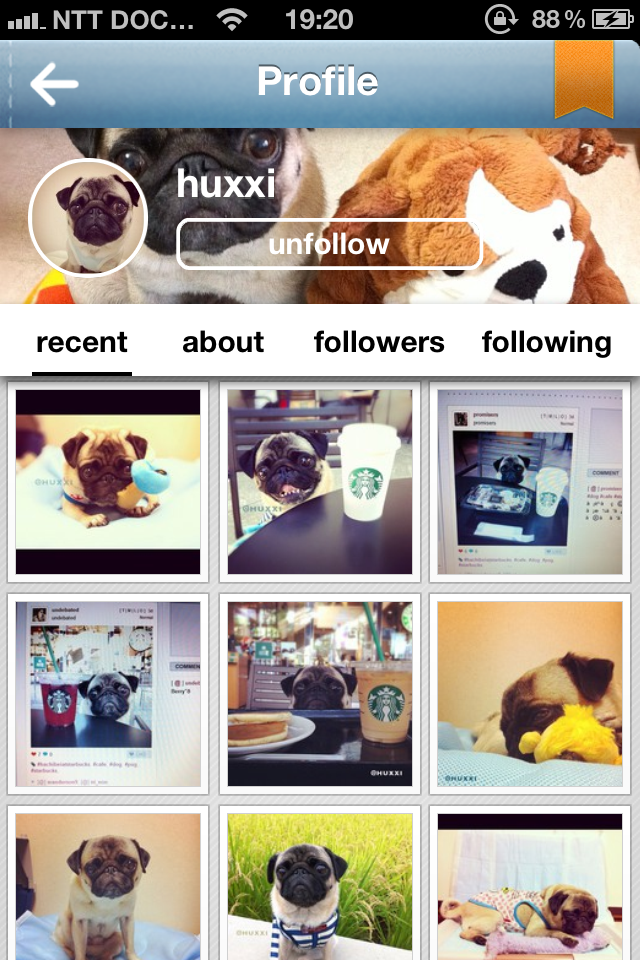View the followers tab

tap(379, 342)
